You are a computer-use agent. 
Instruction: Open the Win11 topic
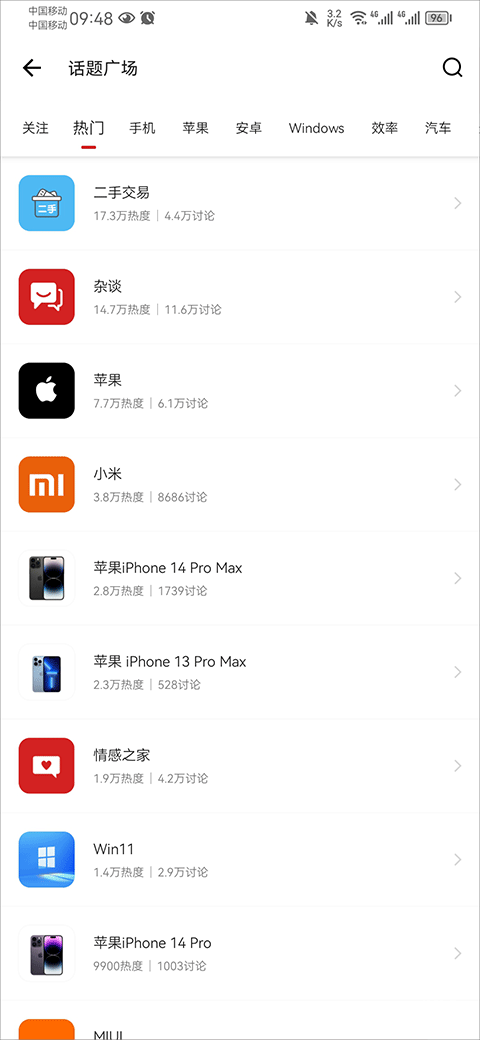[240, 860]
